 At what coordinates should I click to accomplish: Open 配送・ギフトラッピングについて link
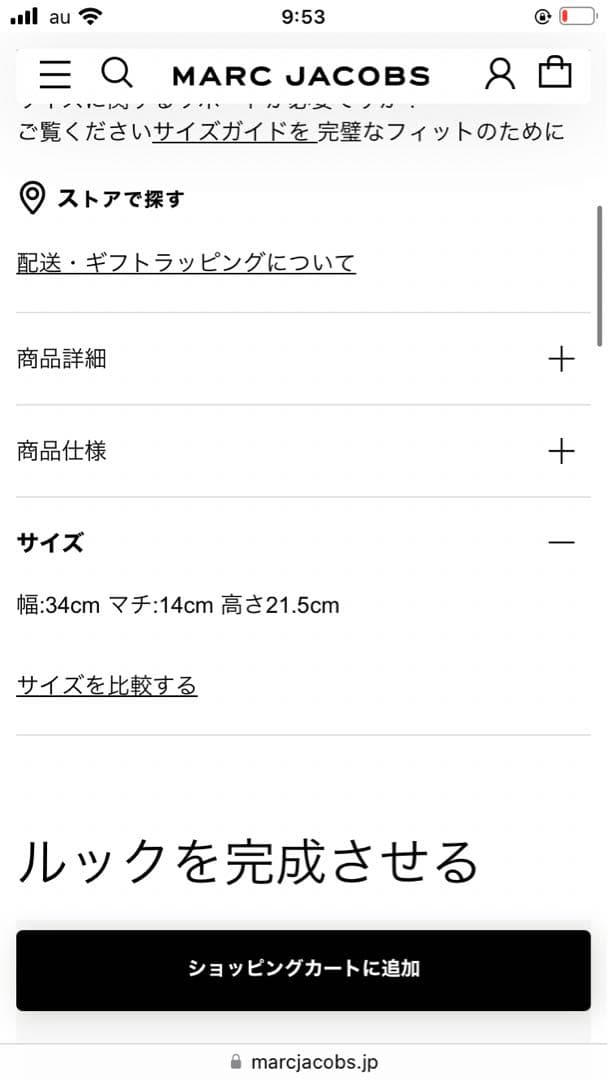[x=186, y=263]
